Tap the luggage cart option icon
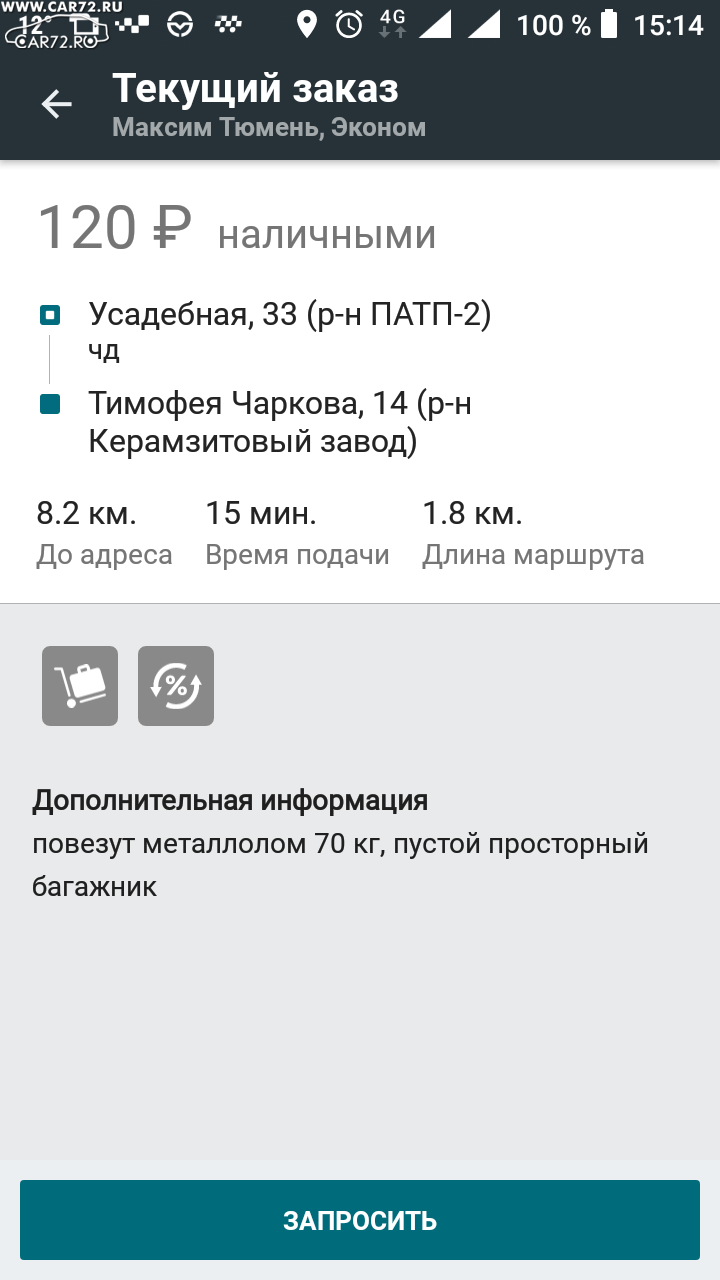Screen dimensions: 720x1280 80,686
